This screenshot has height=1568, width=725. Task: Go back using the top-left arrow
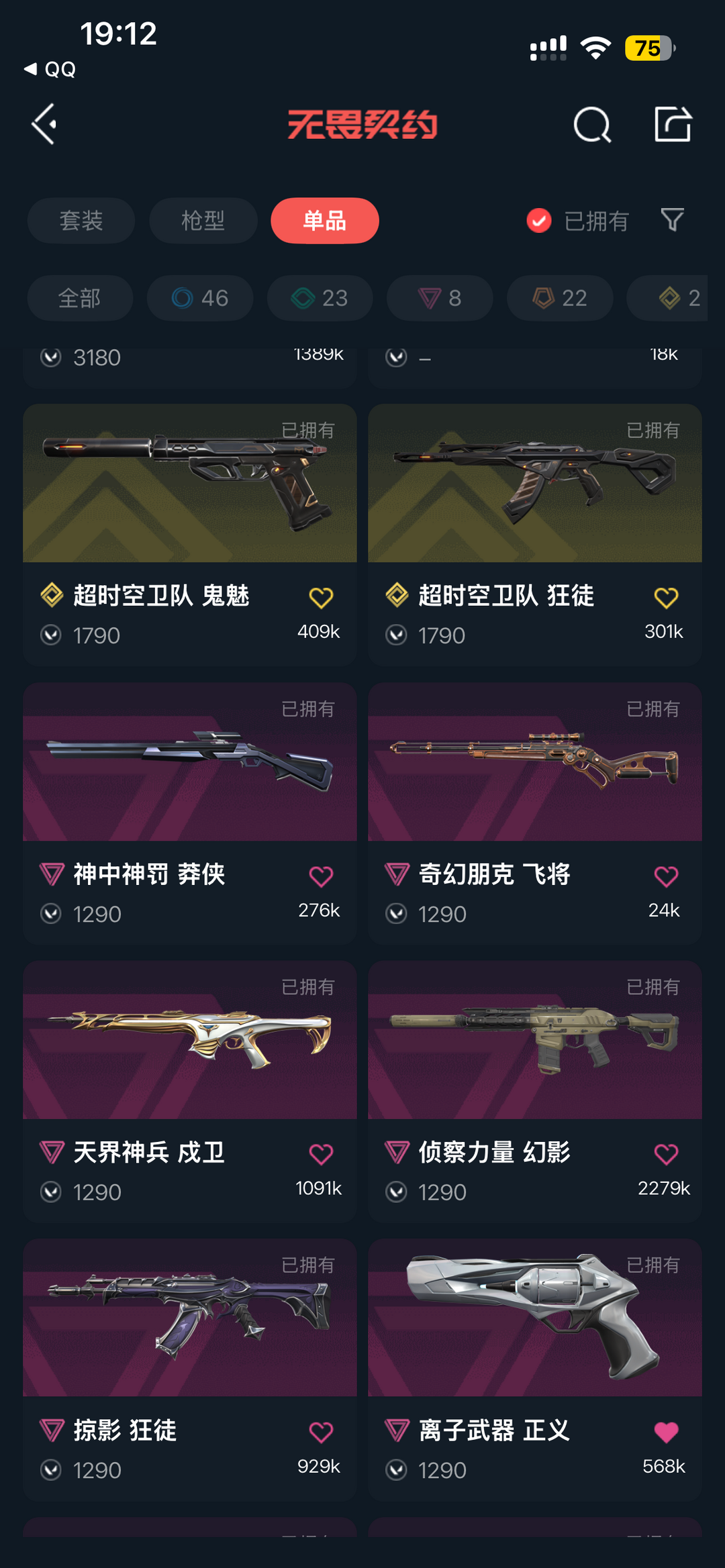(44, 124)
